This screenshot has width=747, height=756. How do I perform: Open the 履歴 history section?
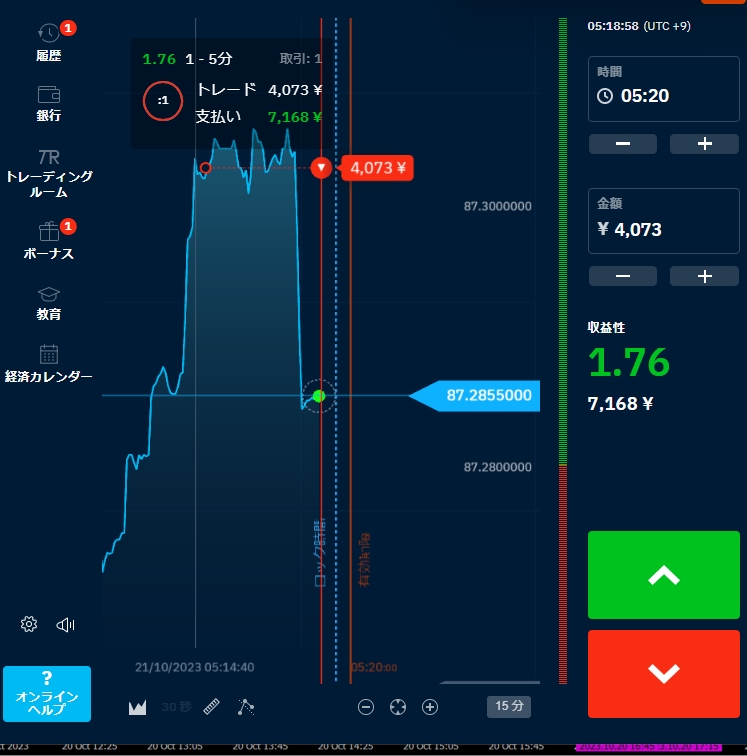[x=49, y=41]
